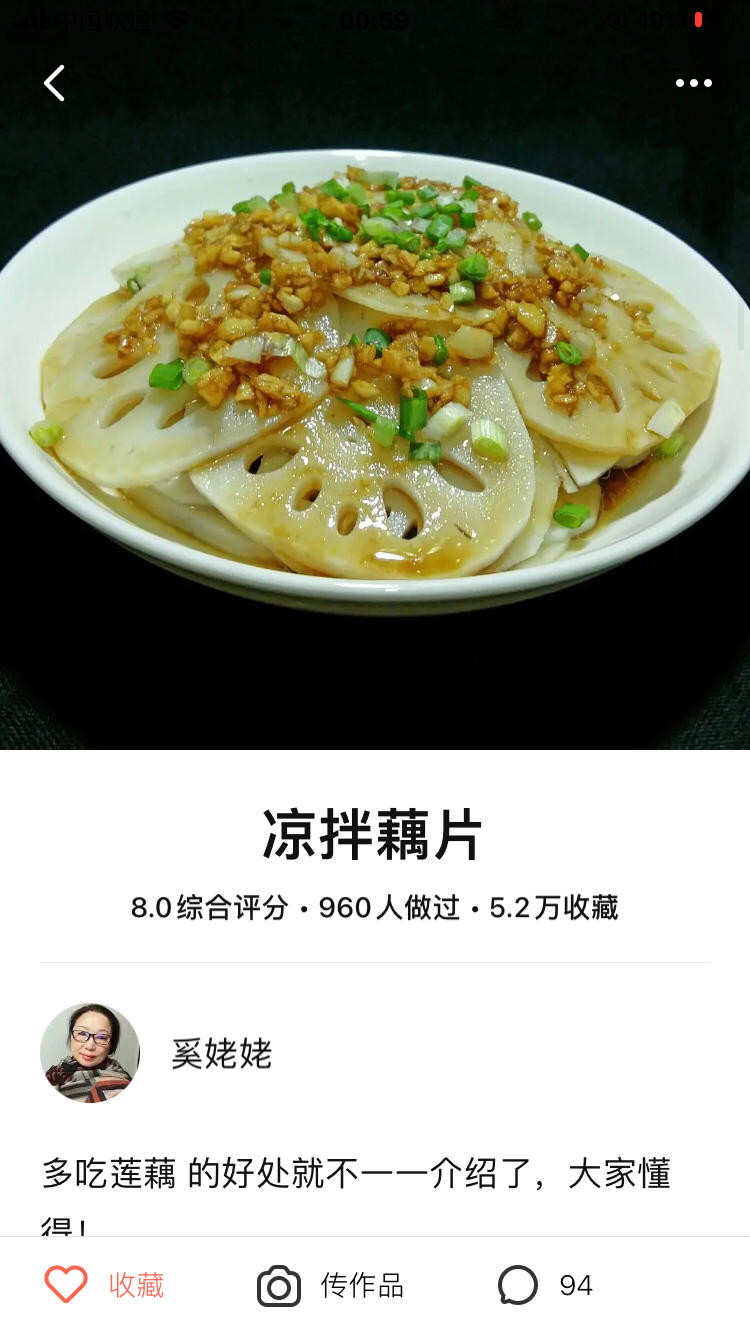The image size is (750, 1334).
Task: Upload your dish via 传作品
Action: [x=331, y=1285]
